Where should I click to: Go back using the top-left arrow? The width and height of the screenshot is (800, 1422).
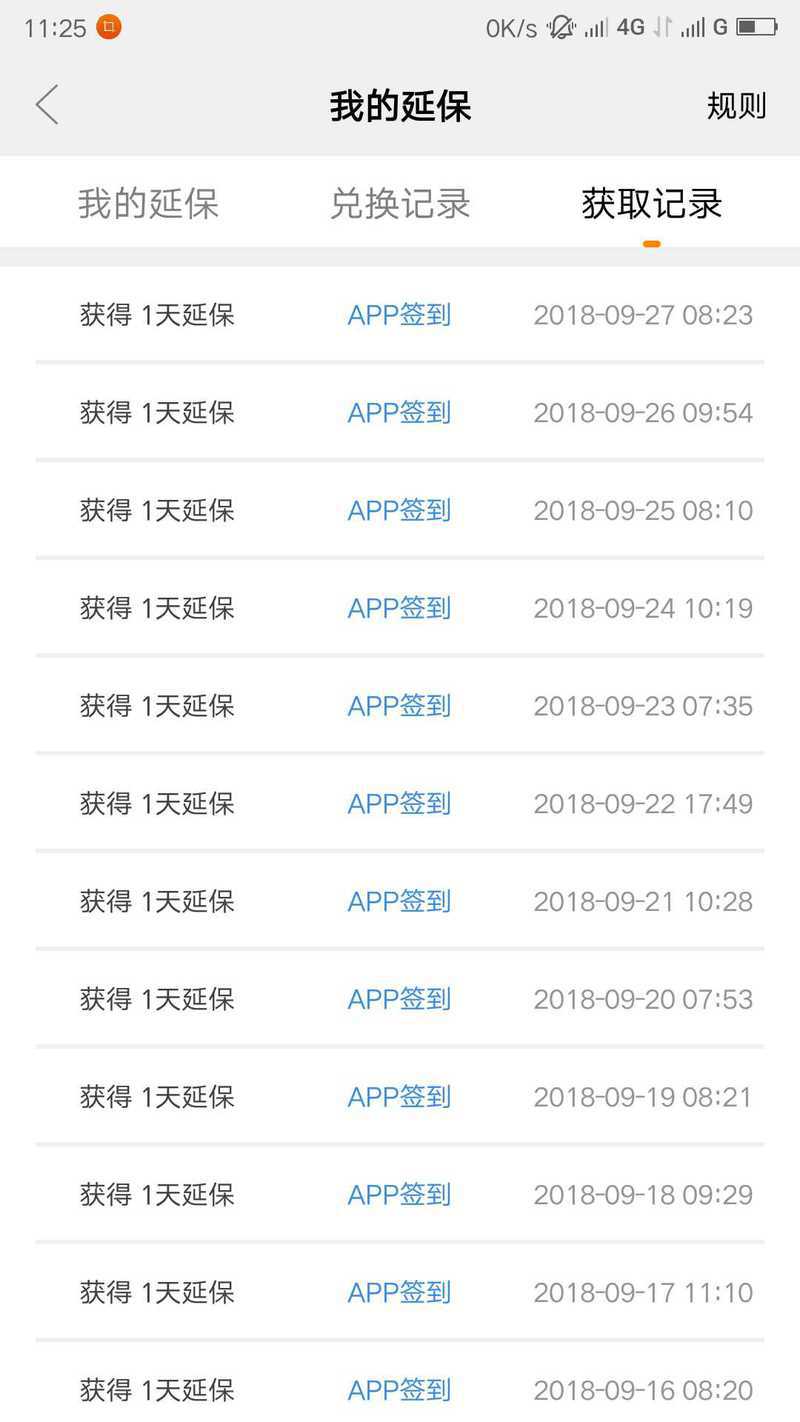click(x=47, y=105)
